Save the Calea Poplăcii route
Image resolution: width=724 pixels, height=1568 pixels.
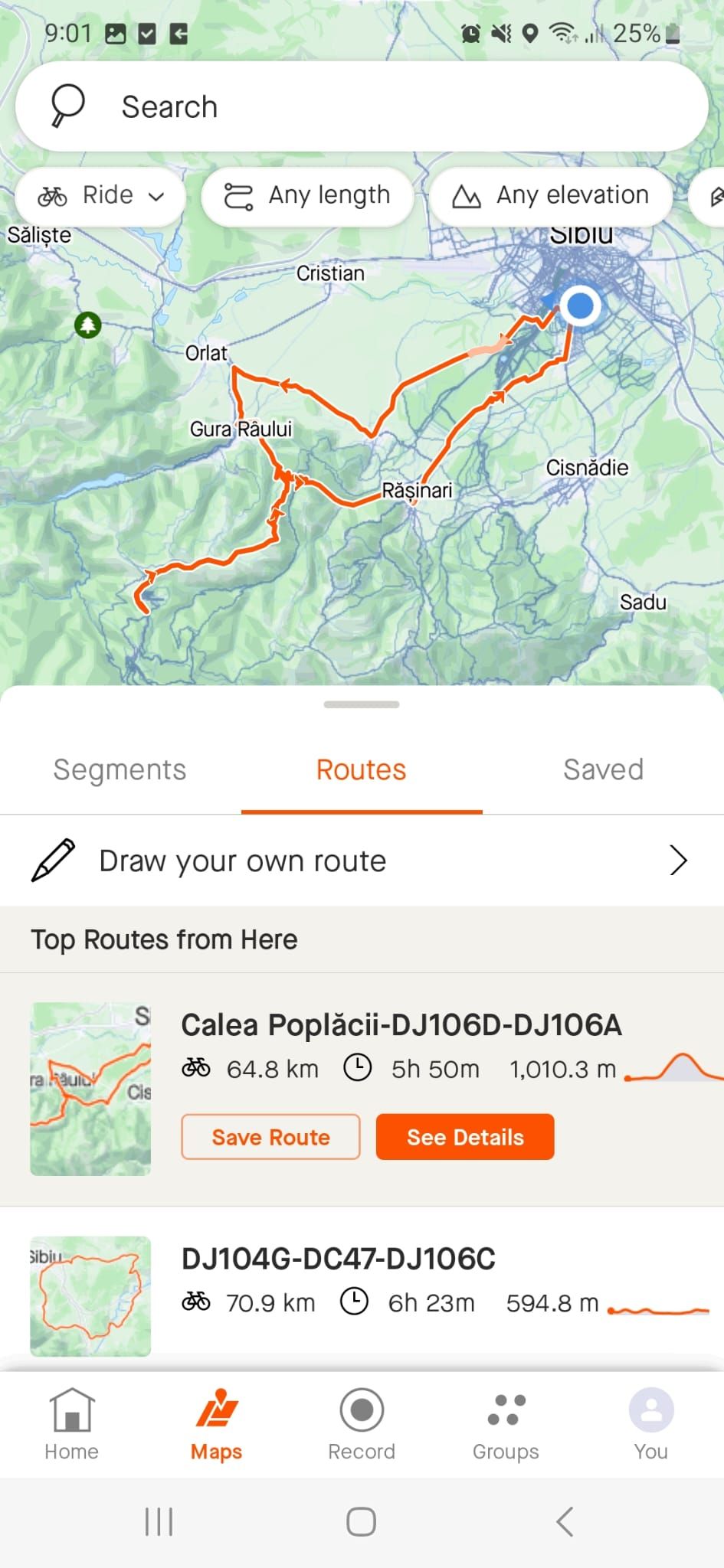(x=270, y=1137)
